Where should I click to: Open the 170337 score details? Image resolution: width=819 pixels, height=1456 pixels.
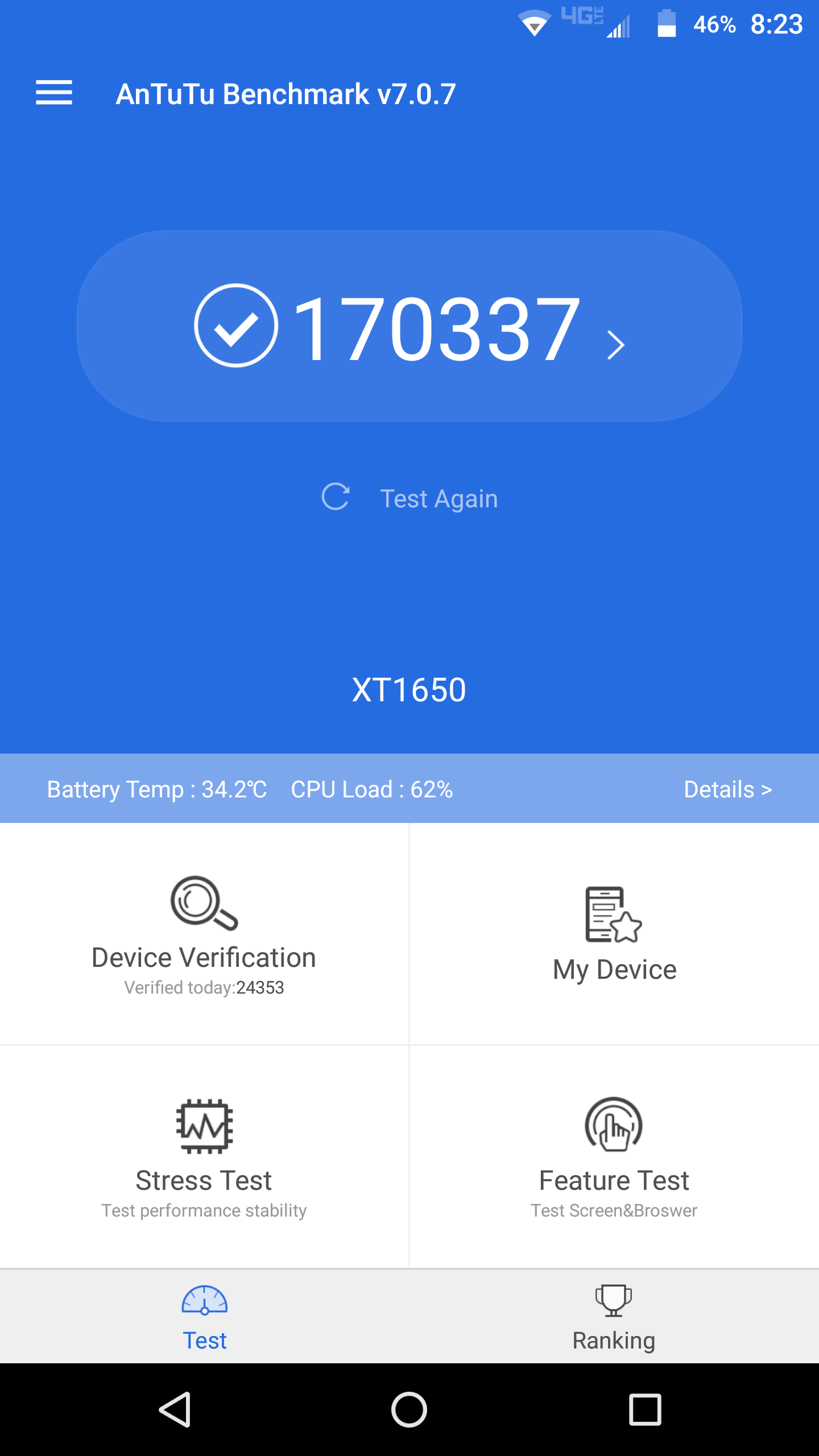pyautogui.click(x=409, y=327)
